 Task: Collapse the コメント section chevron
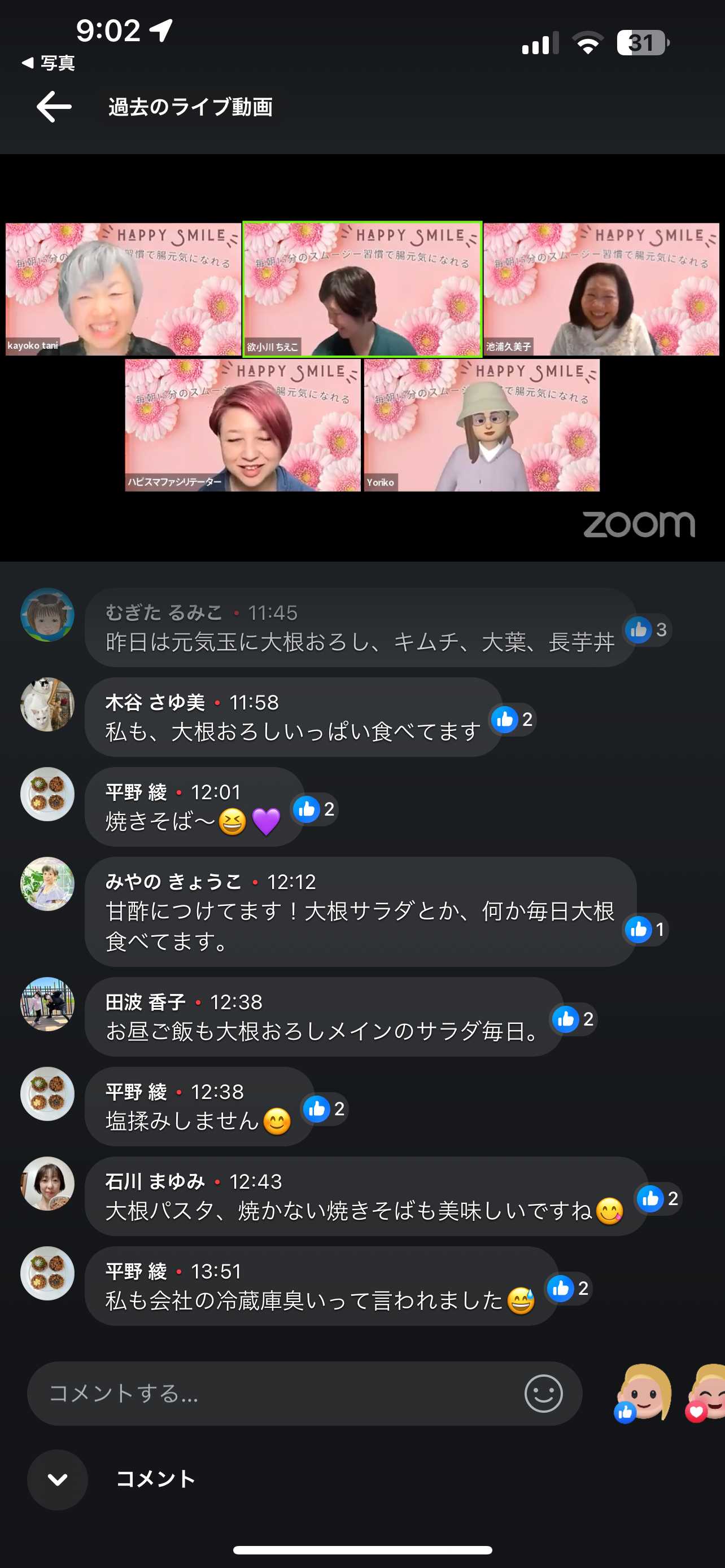tap(57, 1480)
